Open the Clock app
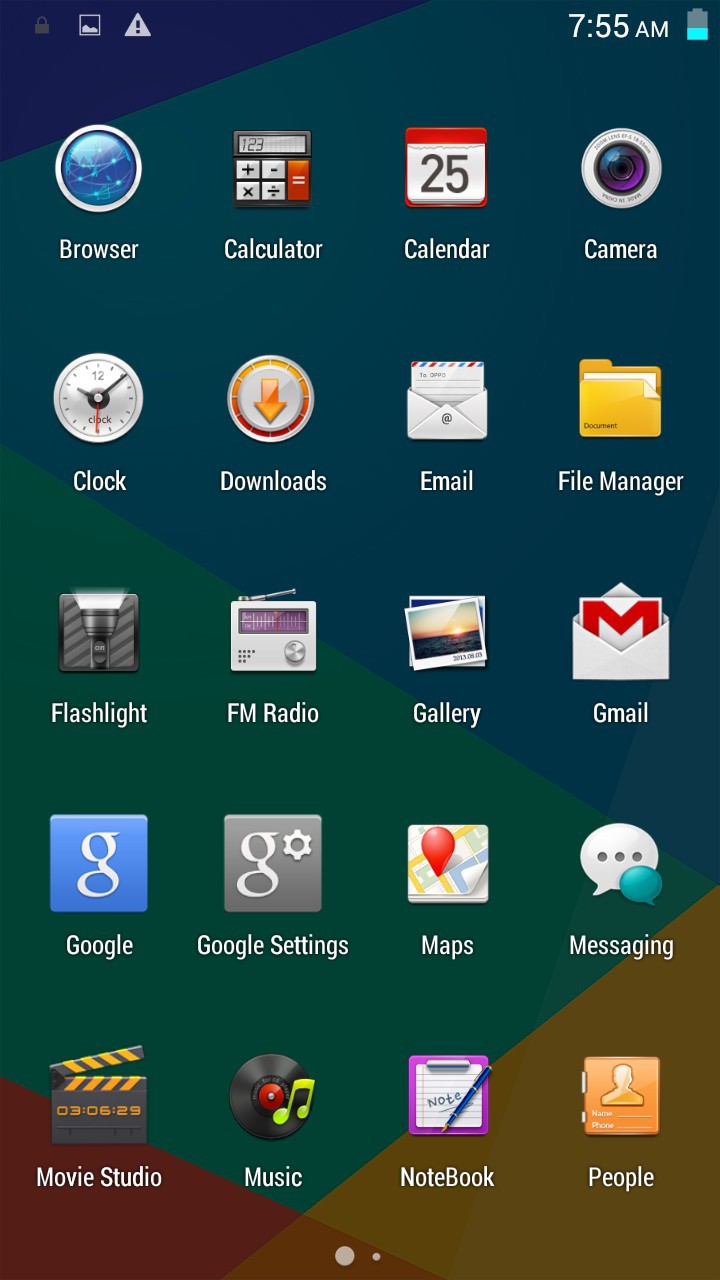 coord(98,400)
